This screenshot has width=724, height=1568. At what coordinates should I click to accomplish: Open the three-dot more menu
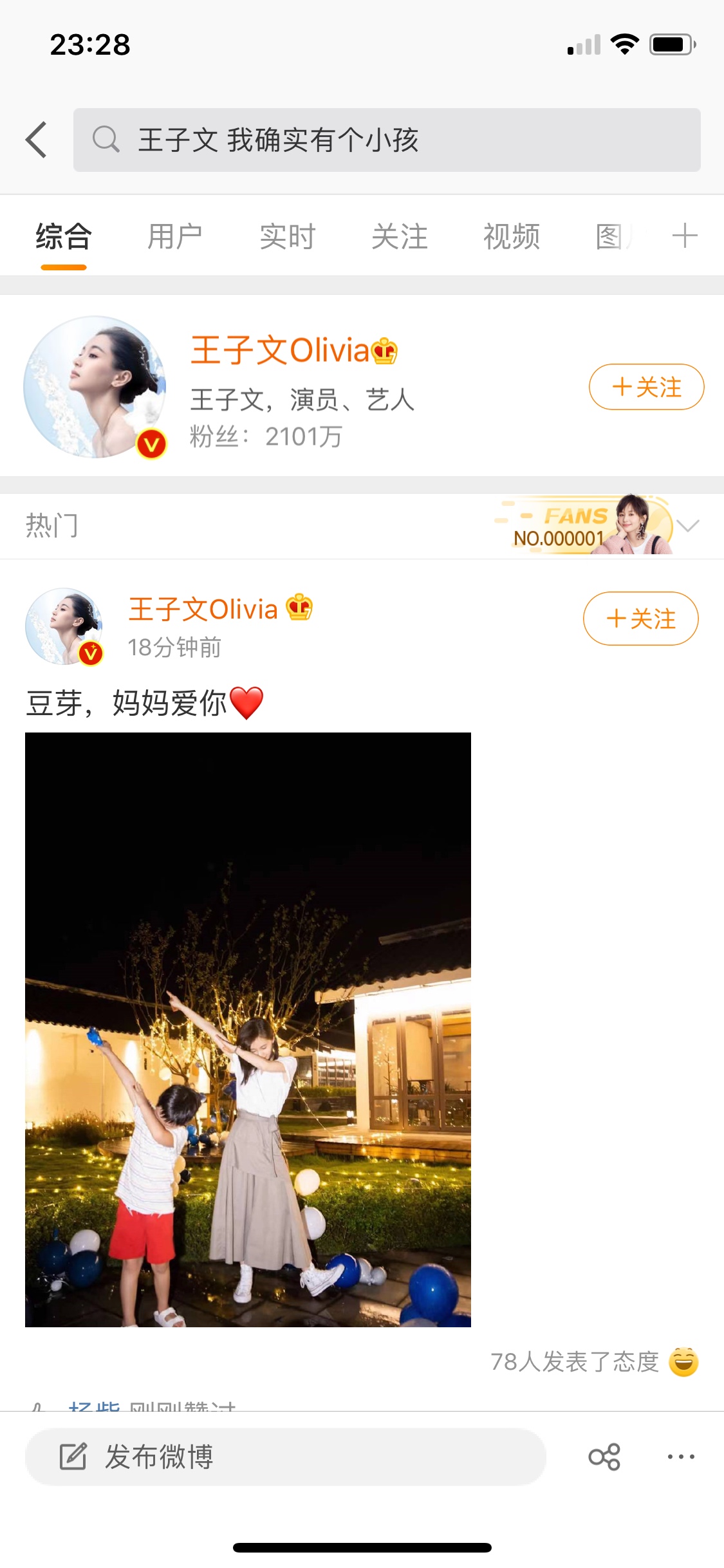coord(681,1457)
